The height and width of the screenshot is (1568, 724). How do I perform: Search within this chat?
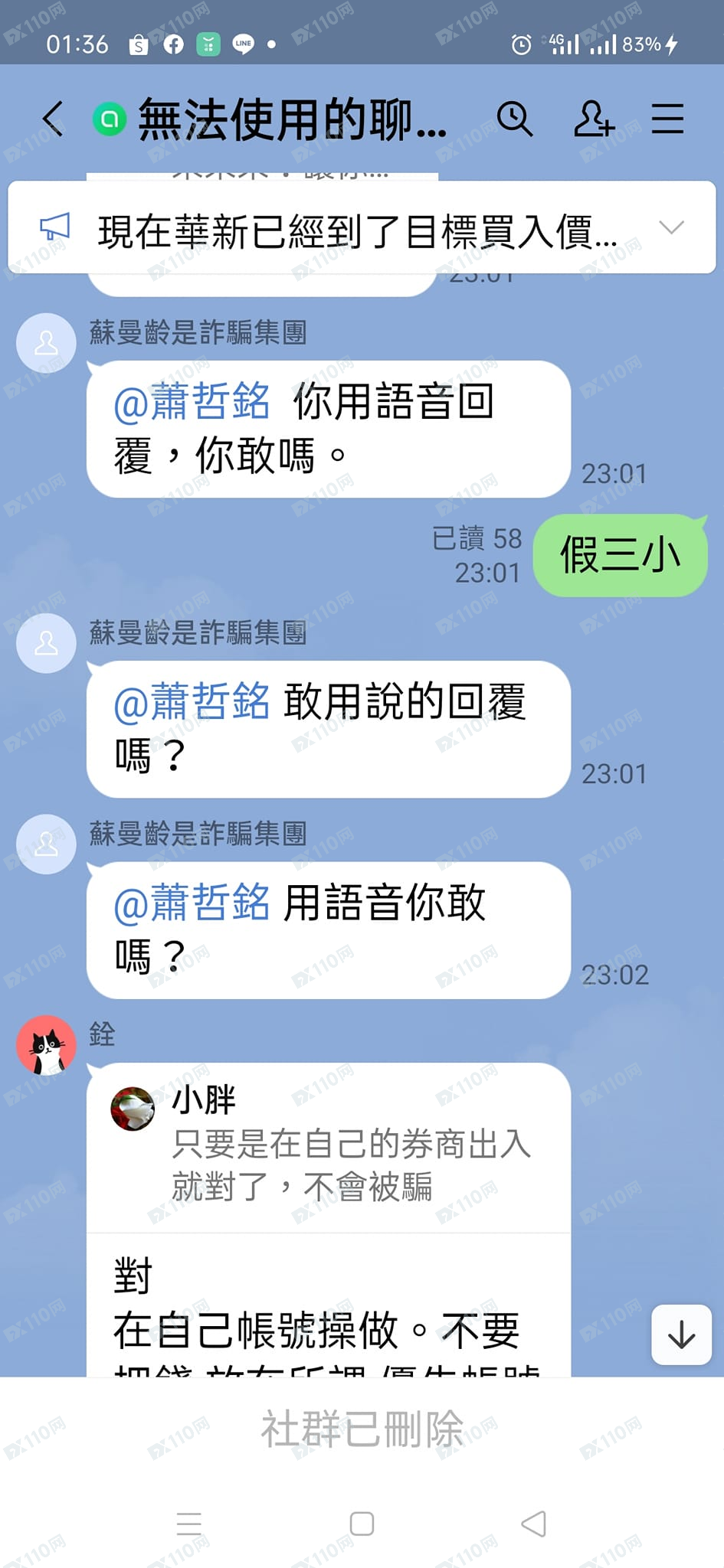pyautogui.click(x=514, y=119)
